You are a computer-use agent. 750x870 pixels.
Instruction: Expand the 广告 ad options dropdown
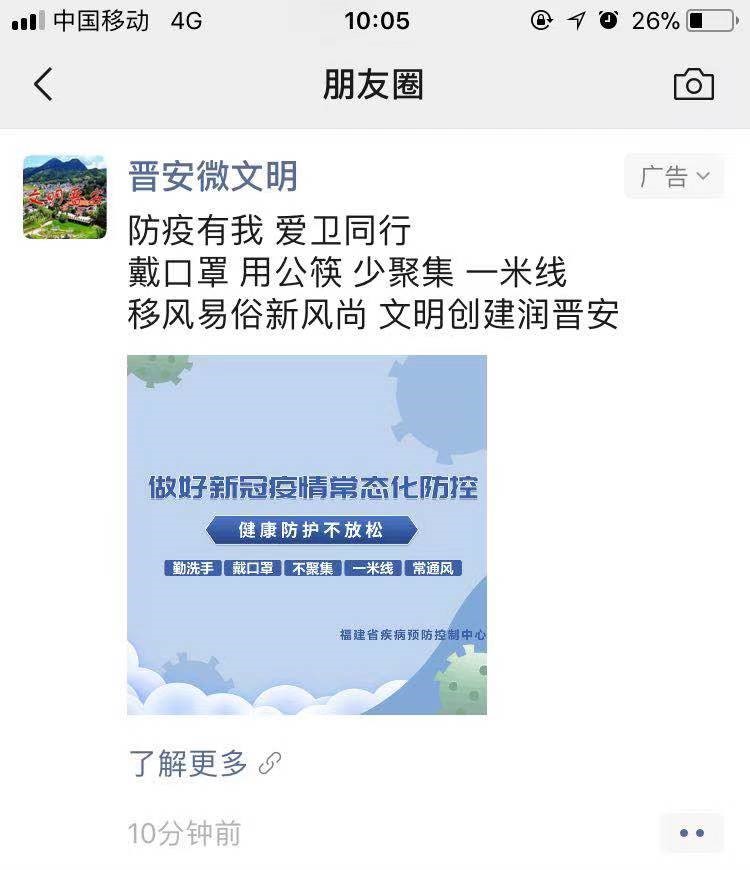(x=674, y=177)
